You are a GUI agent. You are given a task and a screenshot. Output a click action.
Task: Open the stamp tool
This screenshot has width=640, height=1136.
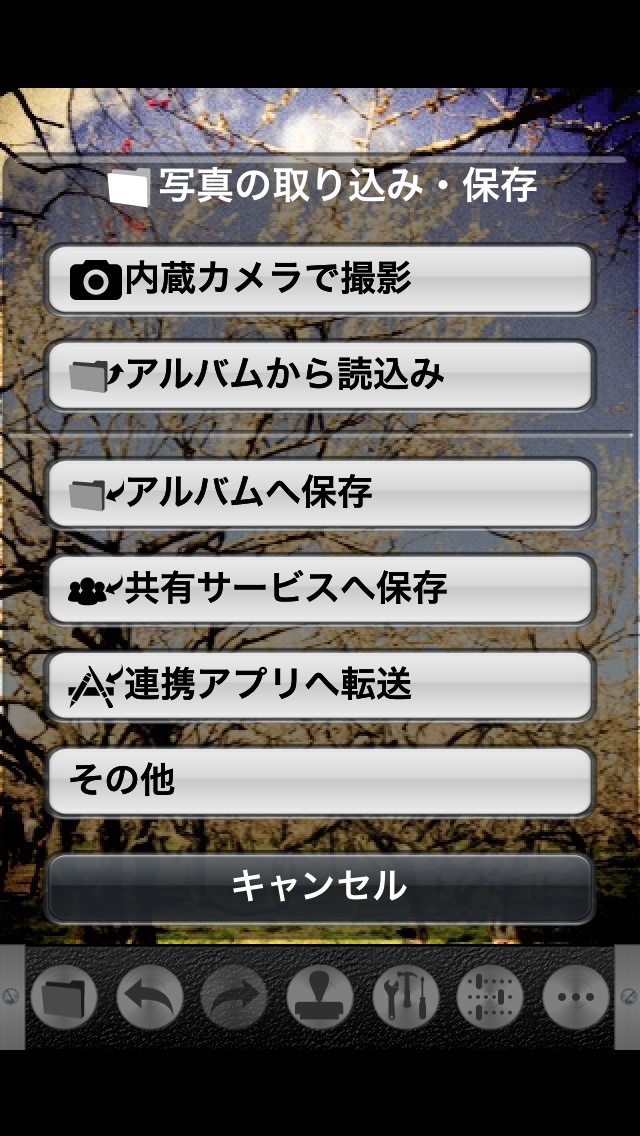pyautogui.click(x=320, y=997)
